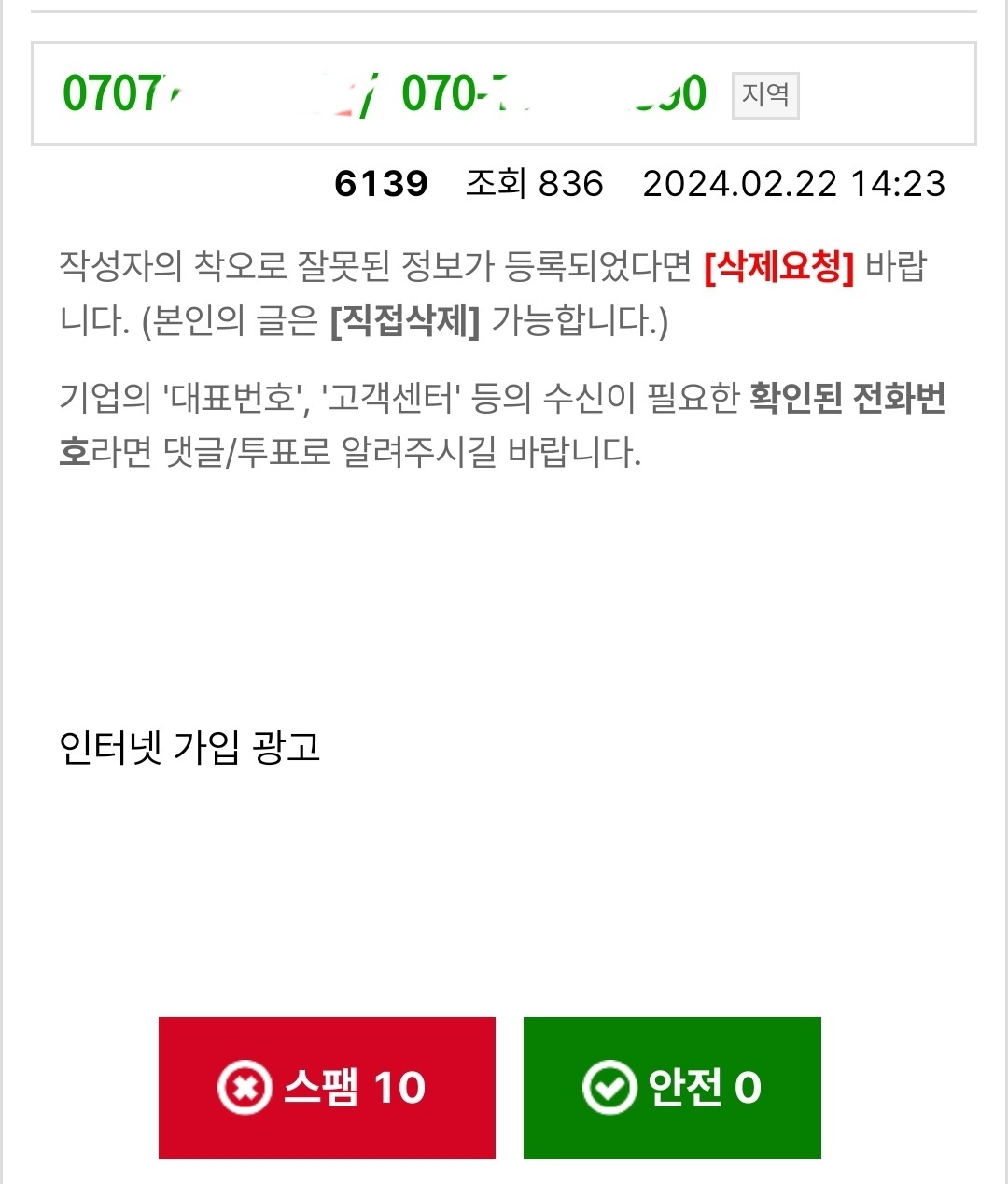Screen dimensions: 1008x1184
Task: Click the spam vote count showing 10
Action: (x=401, y=1085)
